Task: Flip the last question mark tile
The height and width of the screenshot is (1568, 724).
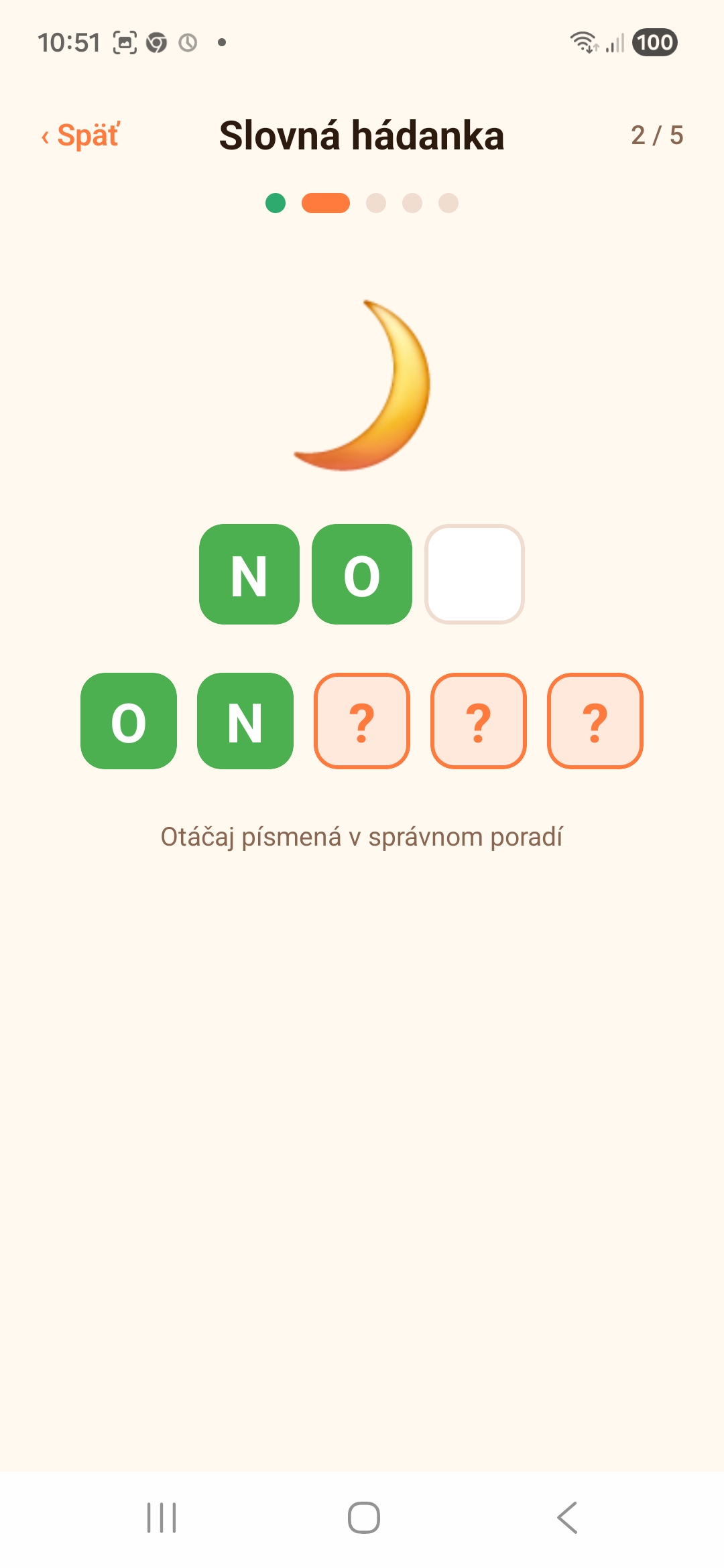Action: coord(595,721)
